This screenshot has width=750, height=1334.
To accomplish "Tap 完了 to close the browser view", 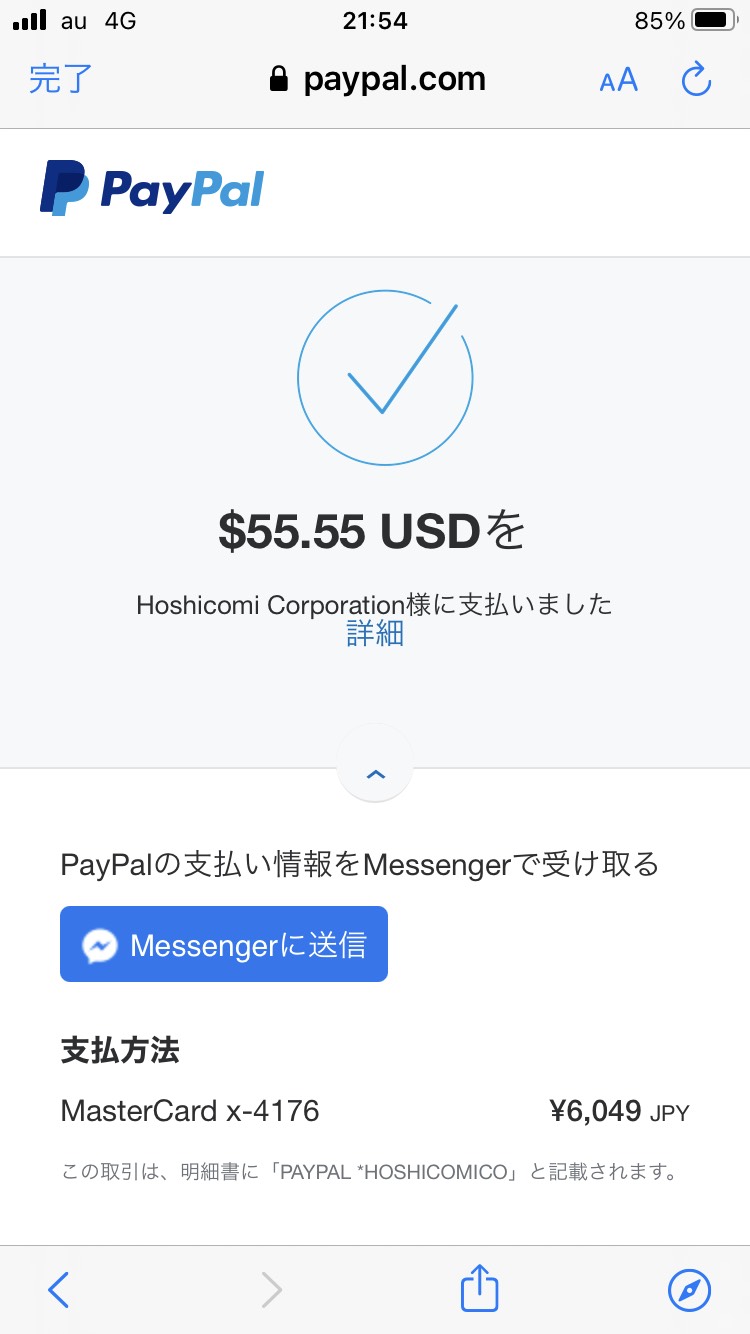I will point(60,80).
